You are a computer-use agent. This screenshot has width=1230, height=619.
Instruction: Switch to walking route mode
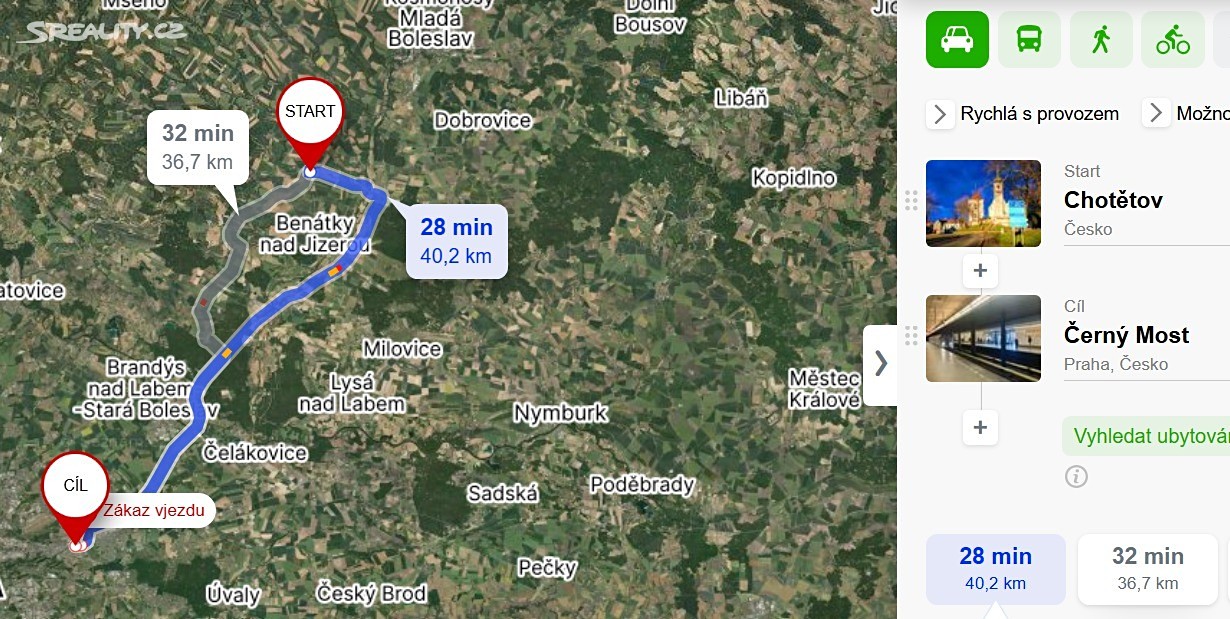(1101, 40)
